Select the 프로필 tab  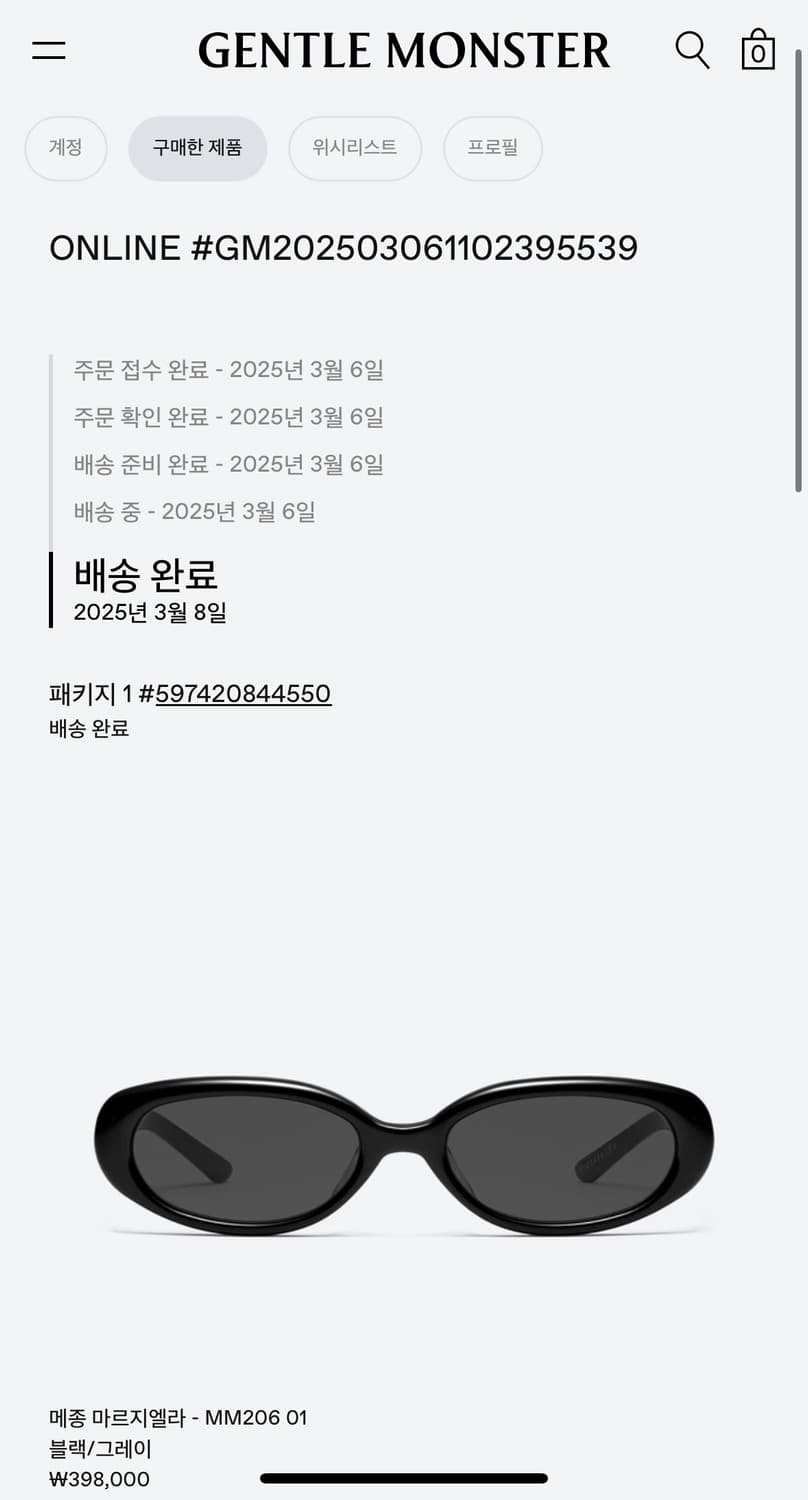tap(492, 148)
